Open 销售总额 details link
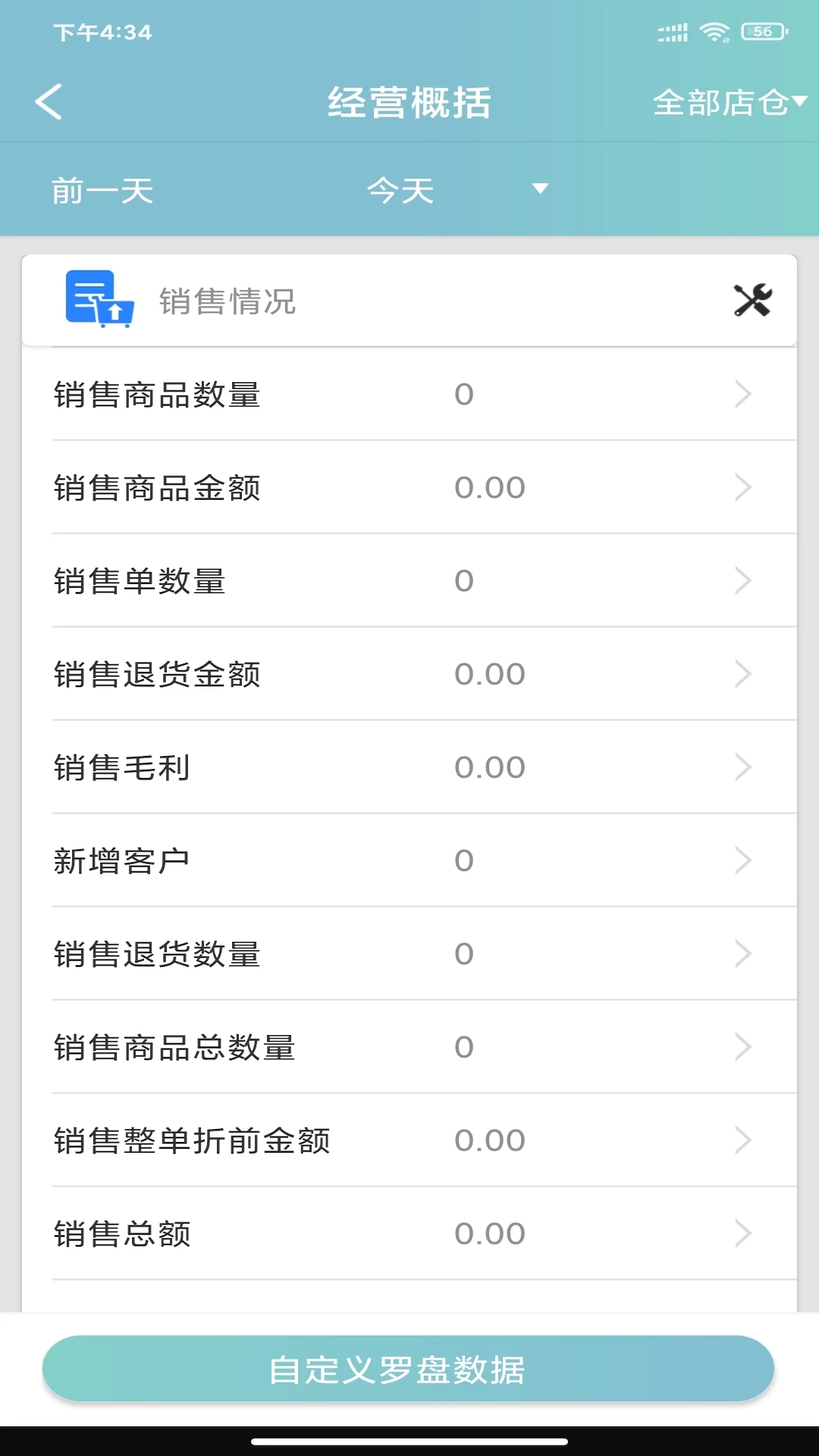819x1456 pixels. click(409, 1233)
